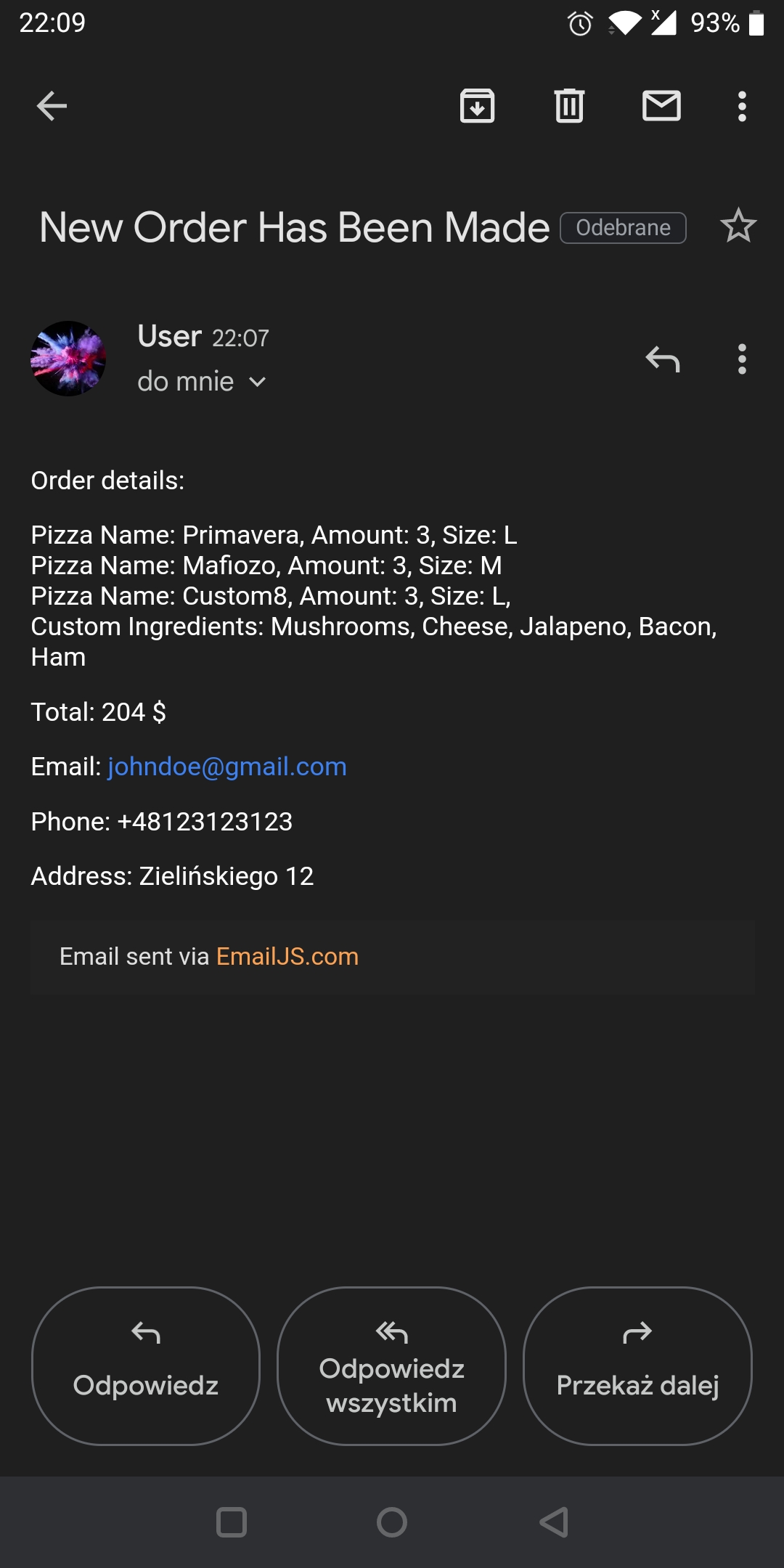Mark email as unread
Viewport: 784px width, 1568px height.
click(661, 106)
